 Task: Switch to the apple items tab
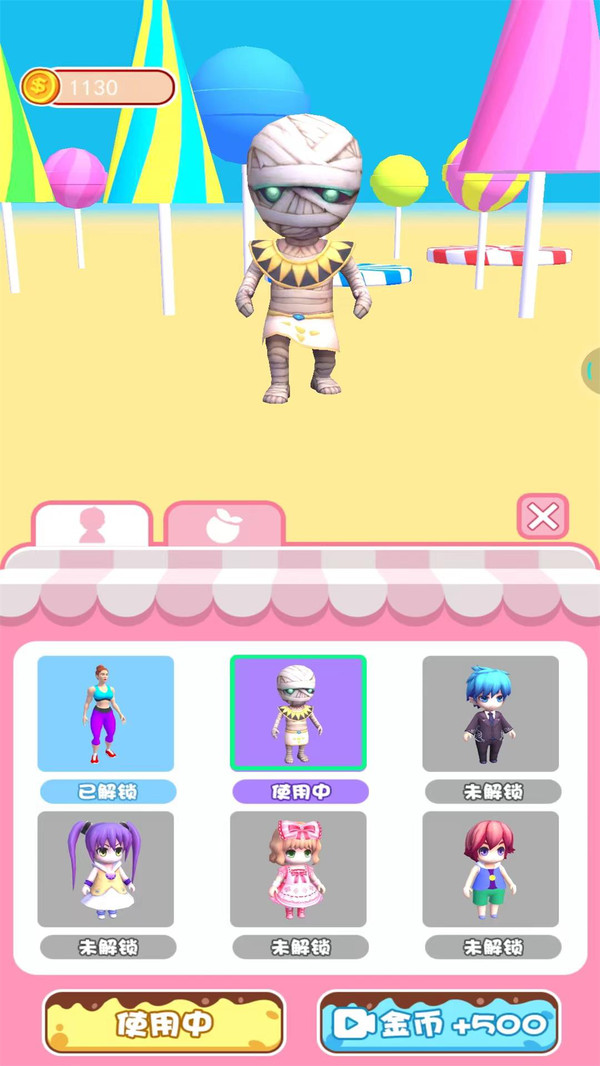[224, 525]
